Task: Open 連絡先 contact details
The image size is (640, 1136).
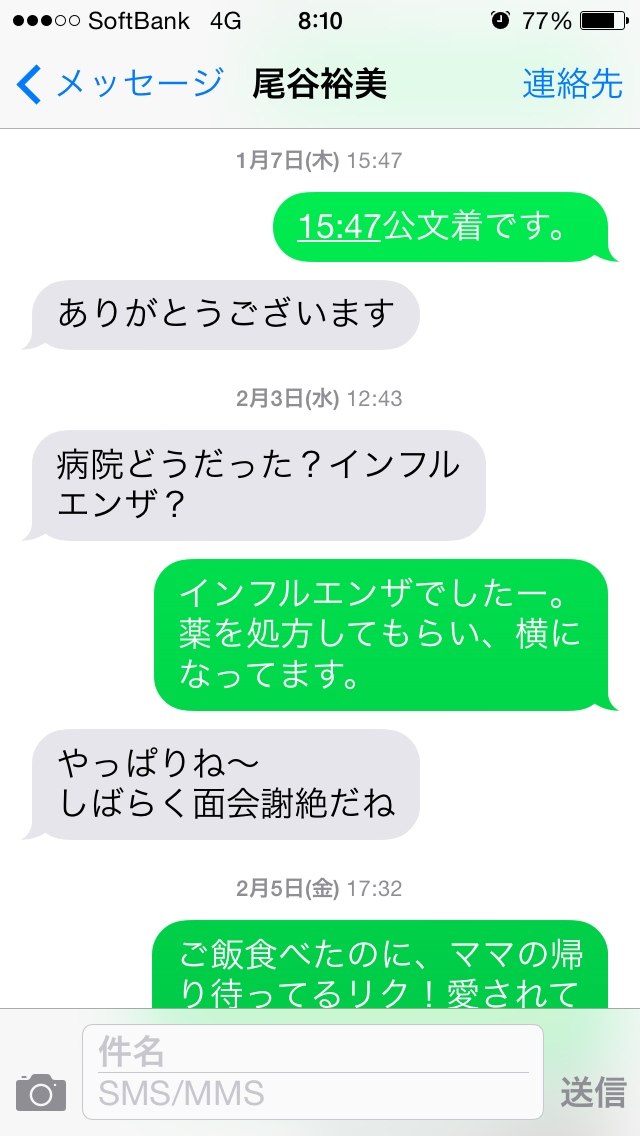Action: click(573, 84)
